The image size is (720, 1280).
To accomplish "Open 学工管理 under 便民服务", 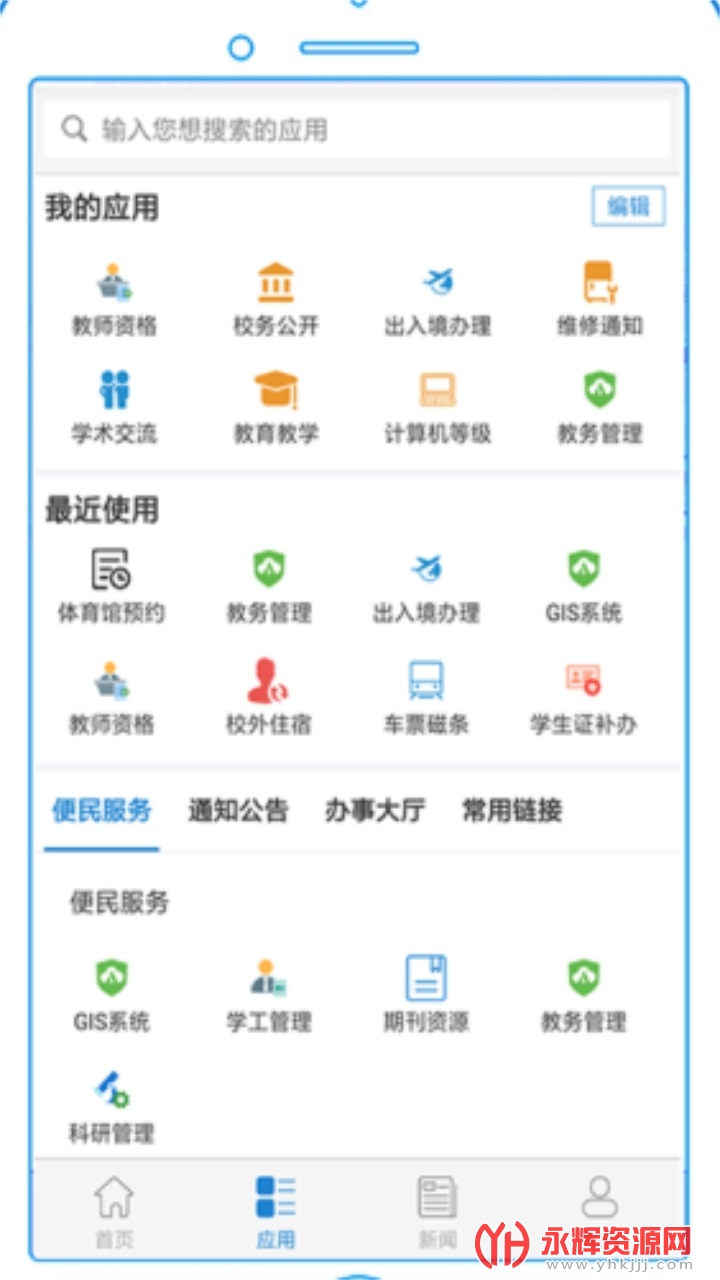I will click(x=268, y=994).
